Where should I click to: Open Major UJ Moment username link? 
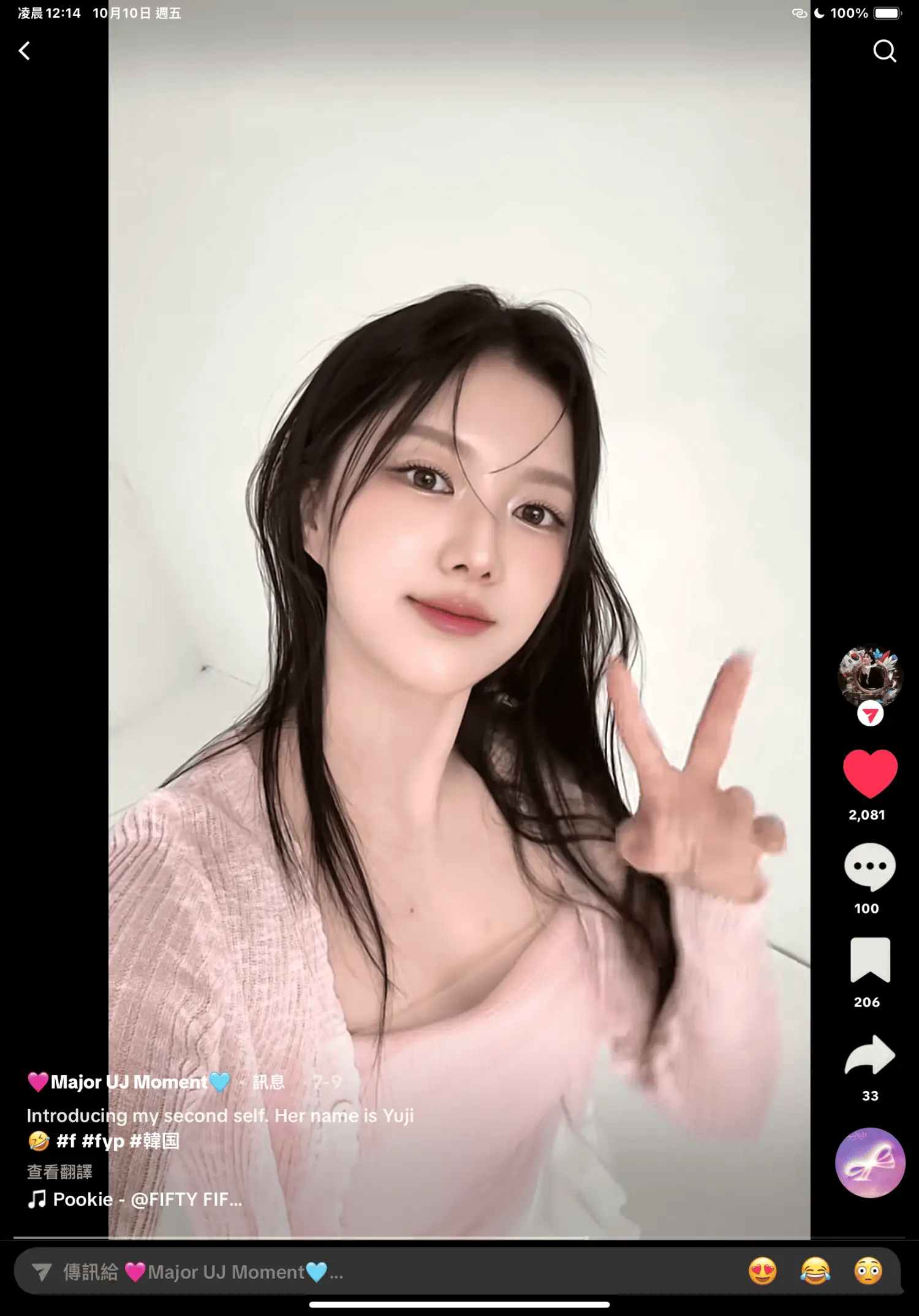coord(129,1082)
